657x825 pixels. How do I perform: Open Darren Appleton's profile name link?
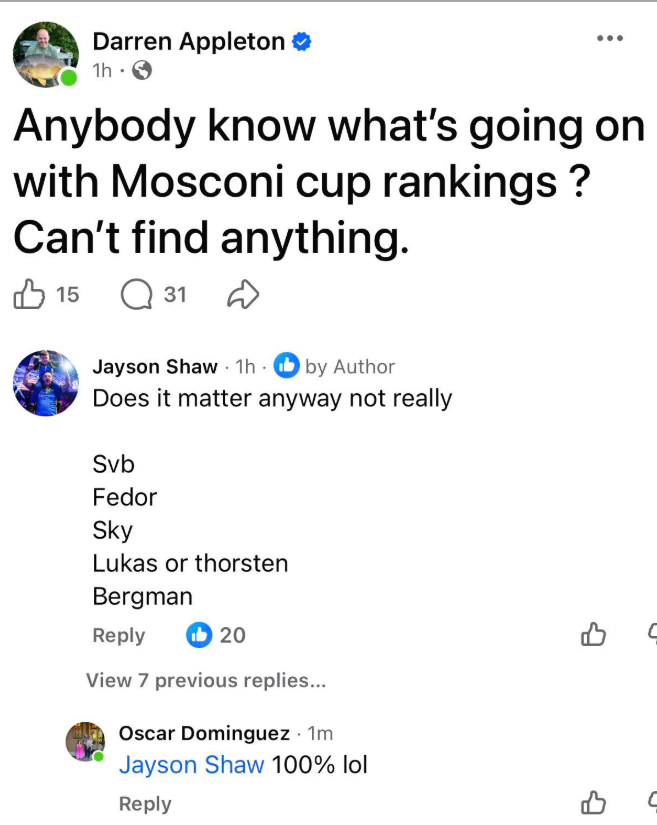[188, 41]
